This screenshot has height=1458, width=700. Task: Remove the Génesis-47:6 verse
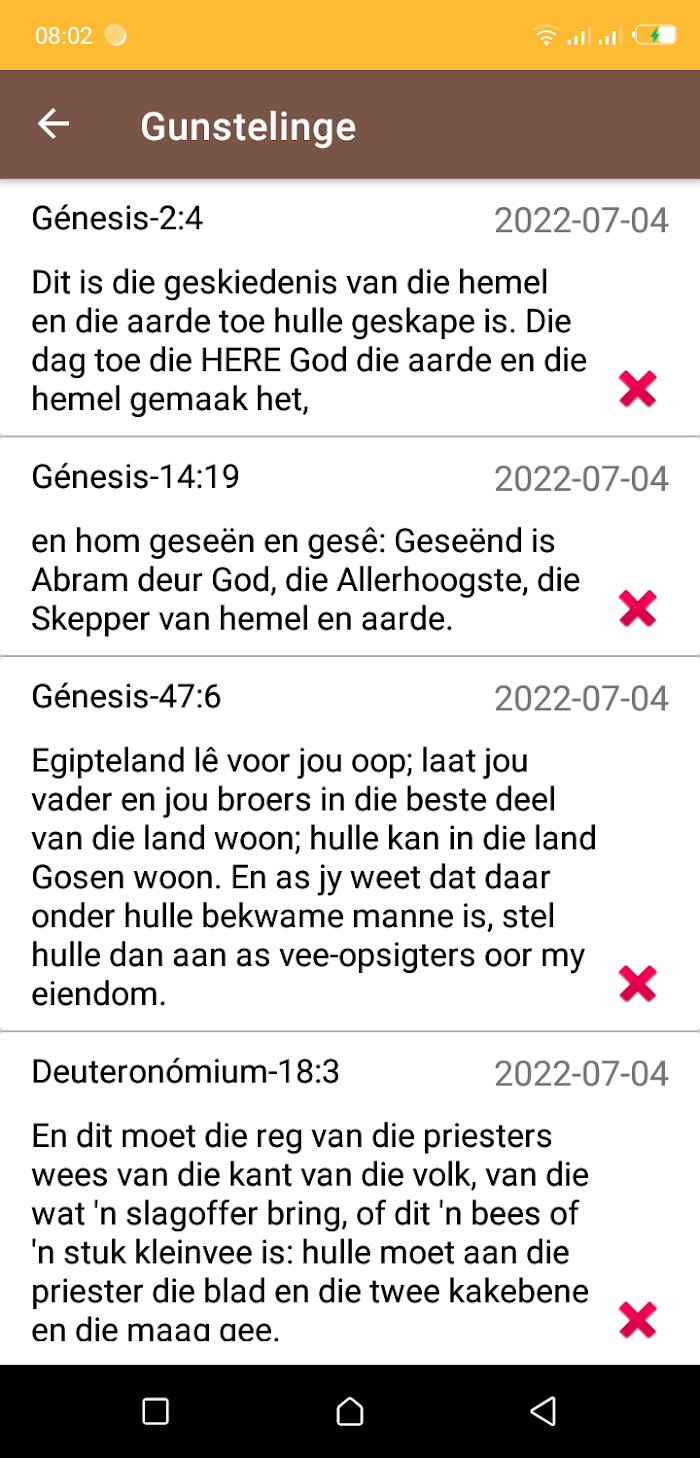[x=637, y=983]
